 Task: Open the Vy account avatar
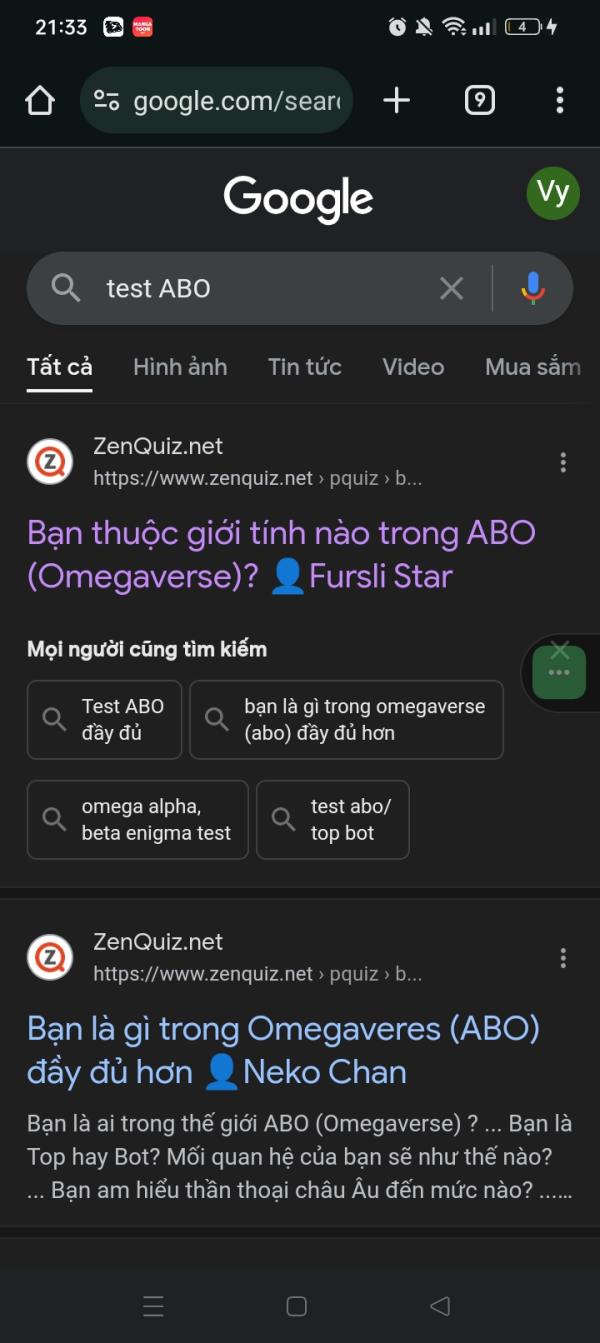tap(553, 192)
